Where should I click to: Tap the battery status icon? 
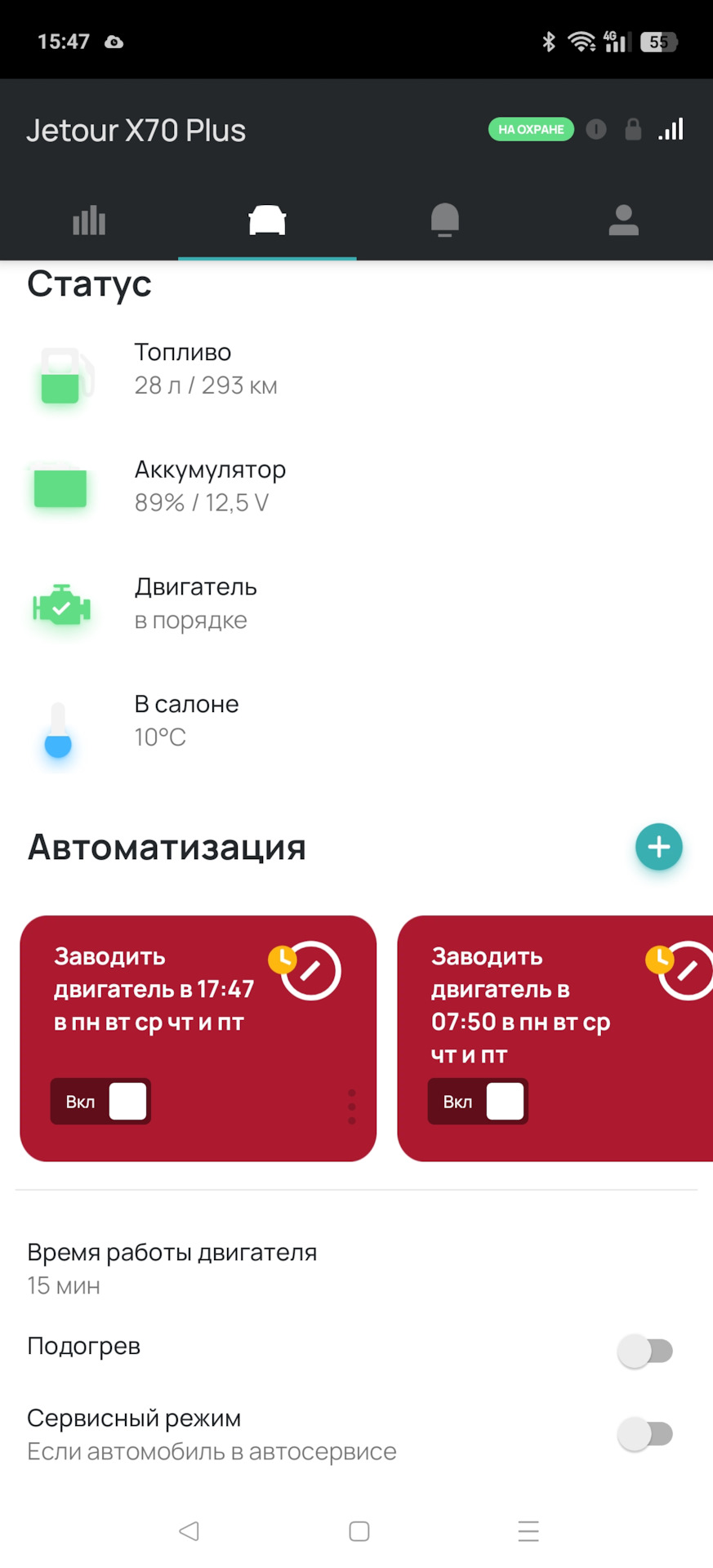point(60,488)
